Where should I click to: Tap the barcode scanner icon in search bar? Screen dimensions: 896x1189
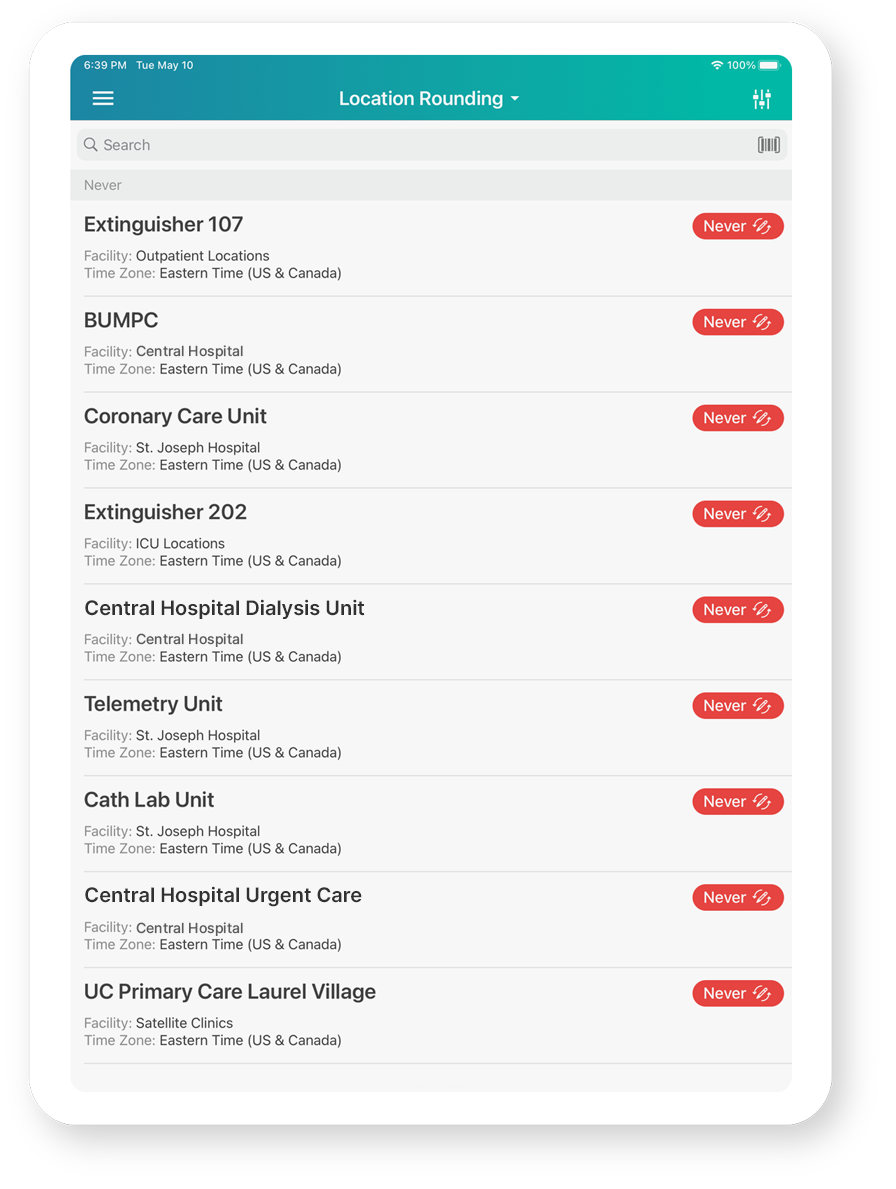768,144
